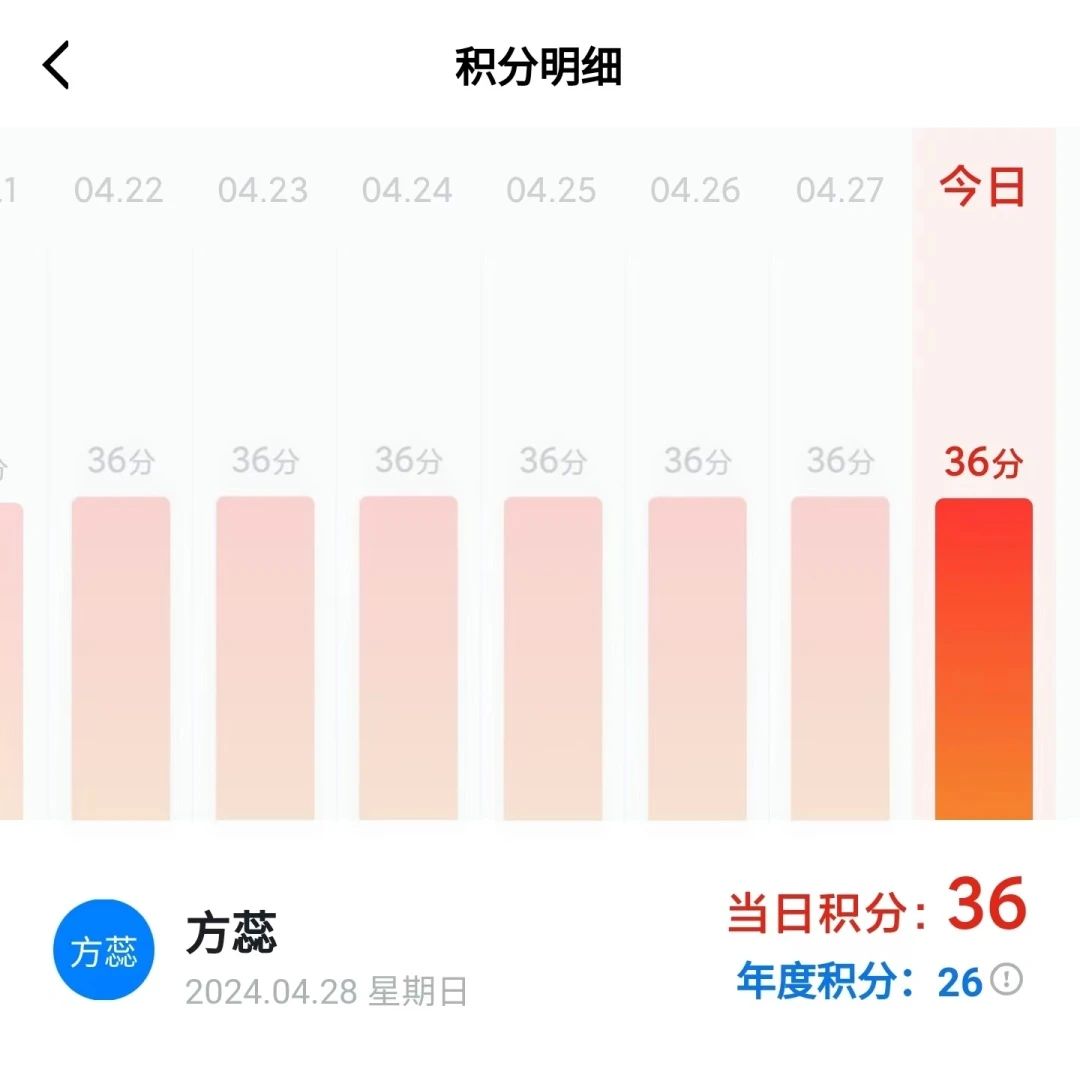Select the 04.23 points bar

pyautogui.click(x=265, y=658)
